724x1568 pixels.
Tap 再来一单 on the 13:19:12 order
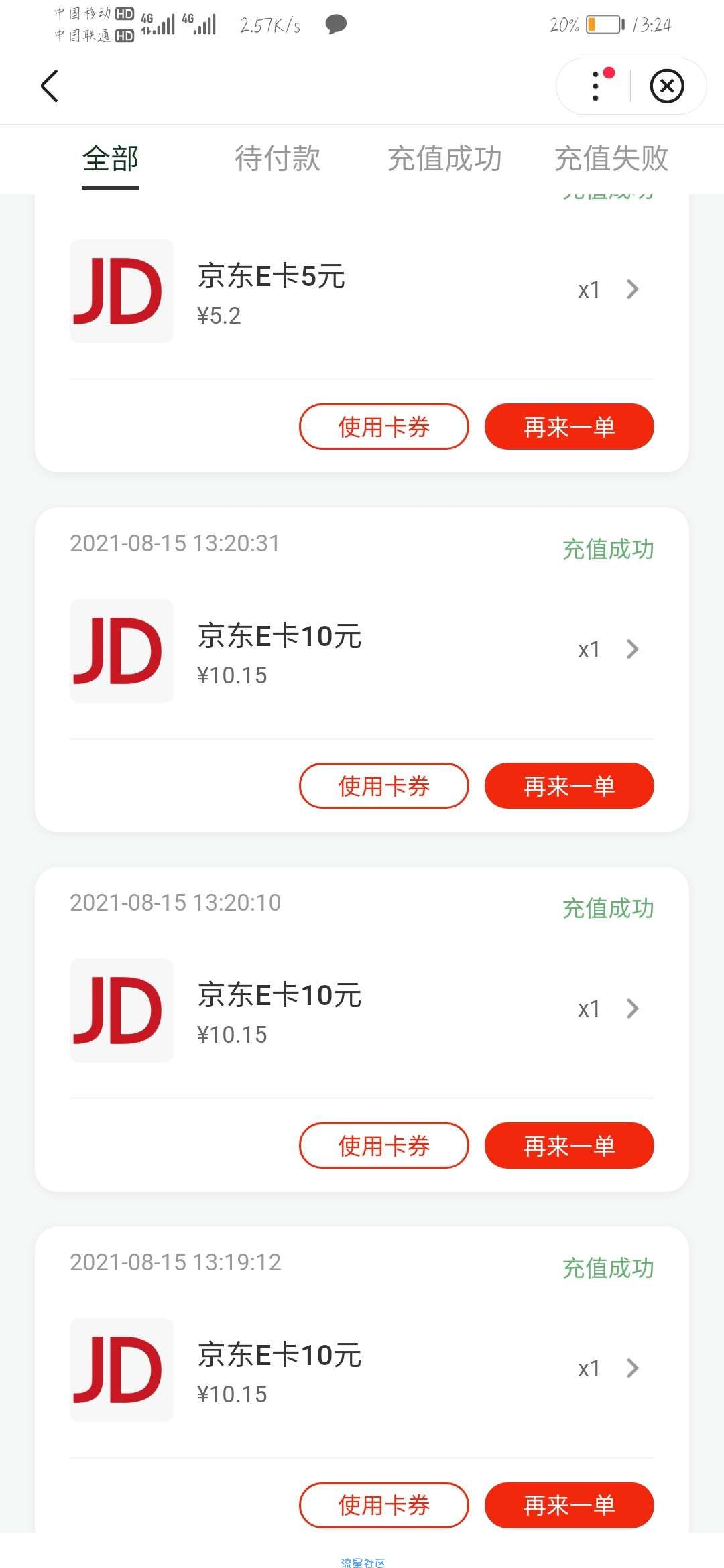tap(569, 1505)
